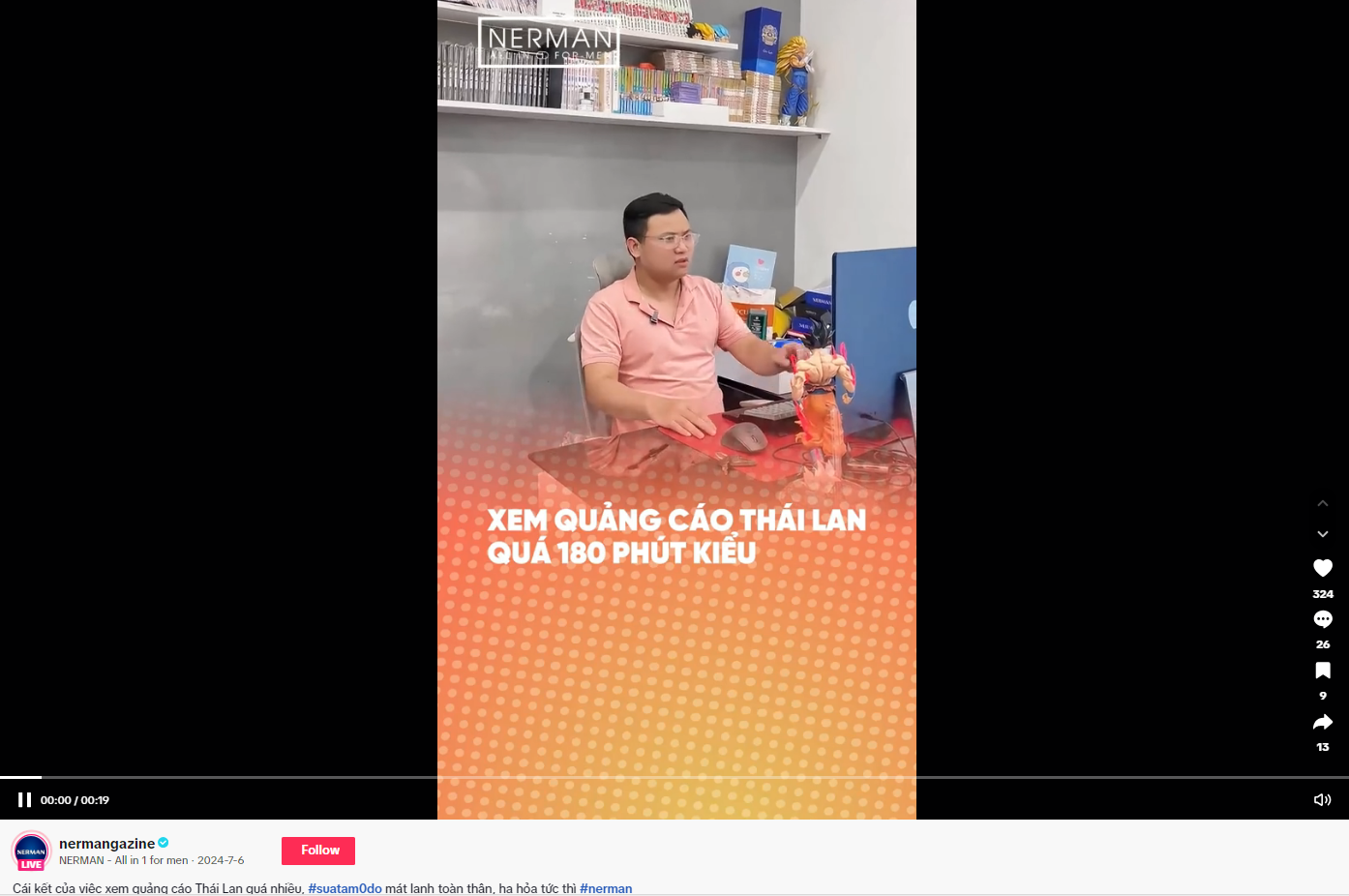Bookmark this video to favorites

point(1323,671)
